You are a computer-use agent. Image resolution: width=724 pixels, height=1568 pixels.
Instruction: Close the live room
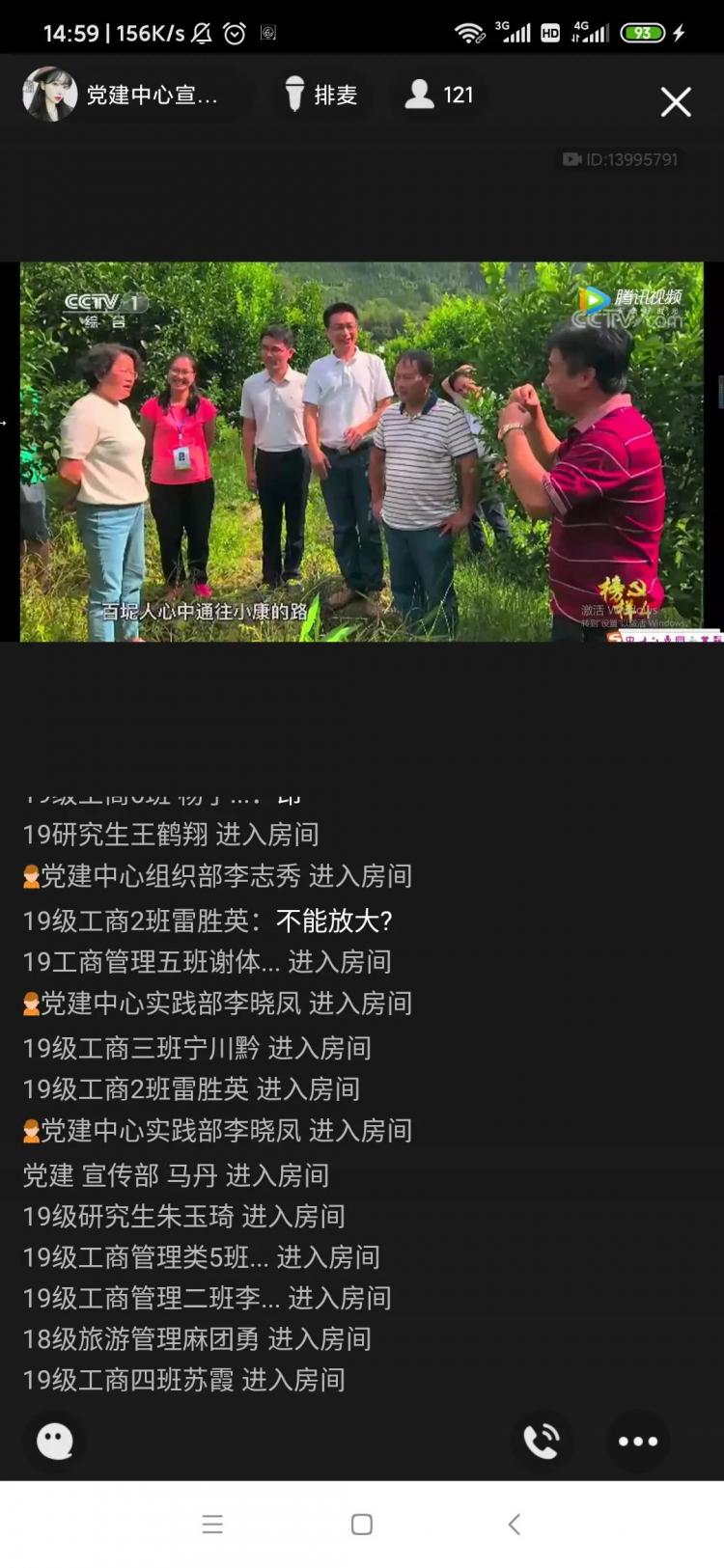(x=676, y=101)
